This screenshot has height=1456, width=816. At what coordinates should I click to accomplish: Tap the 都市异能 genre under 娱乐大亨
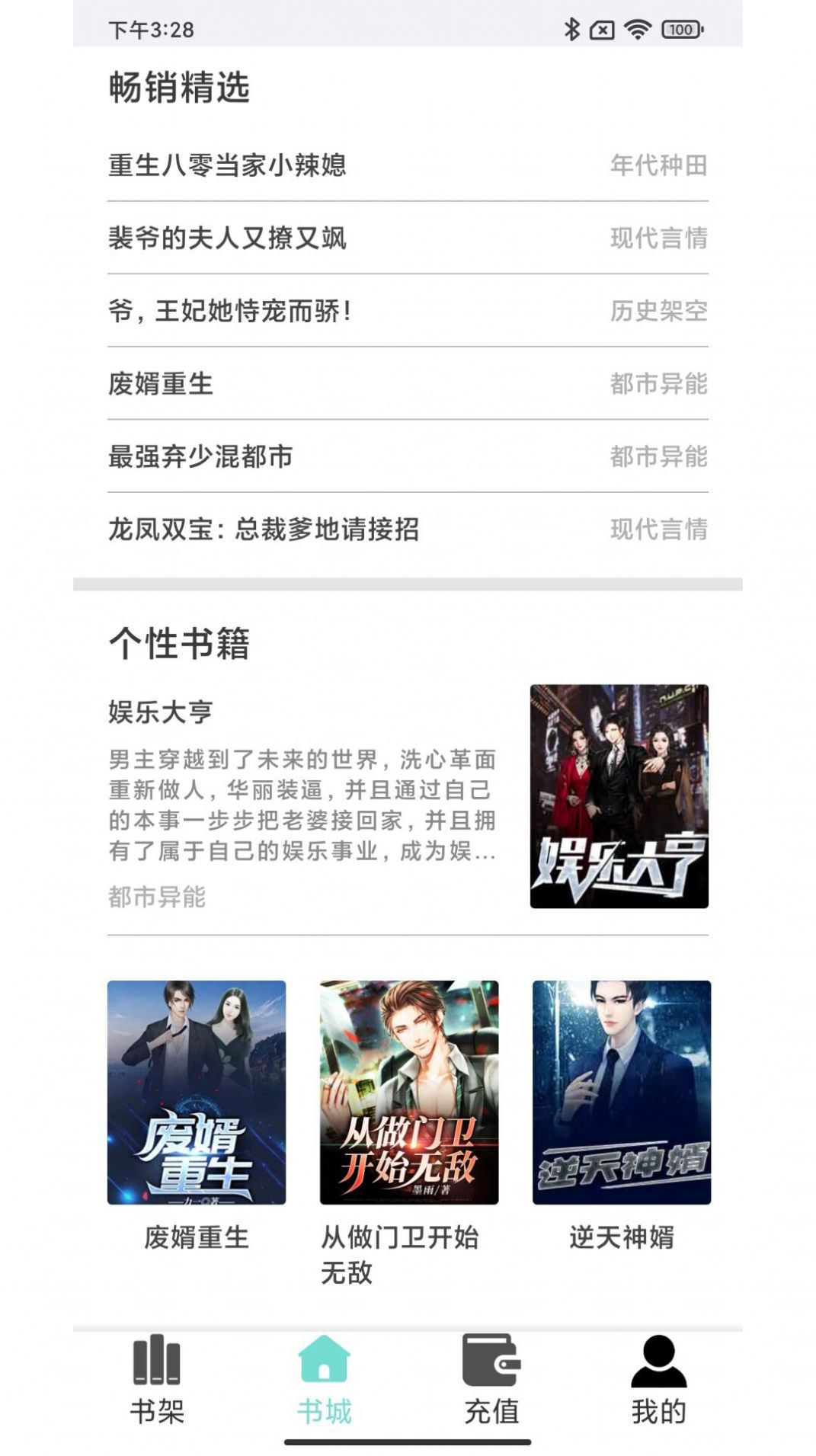pyautogui.click(x=156, y=898)
